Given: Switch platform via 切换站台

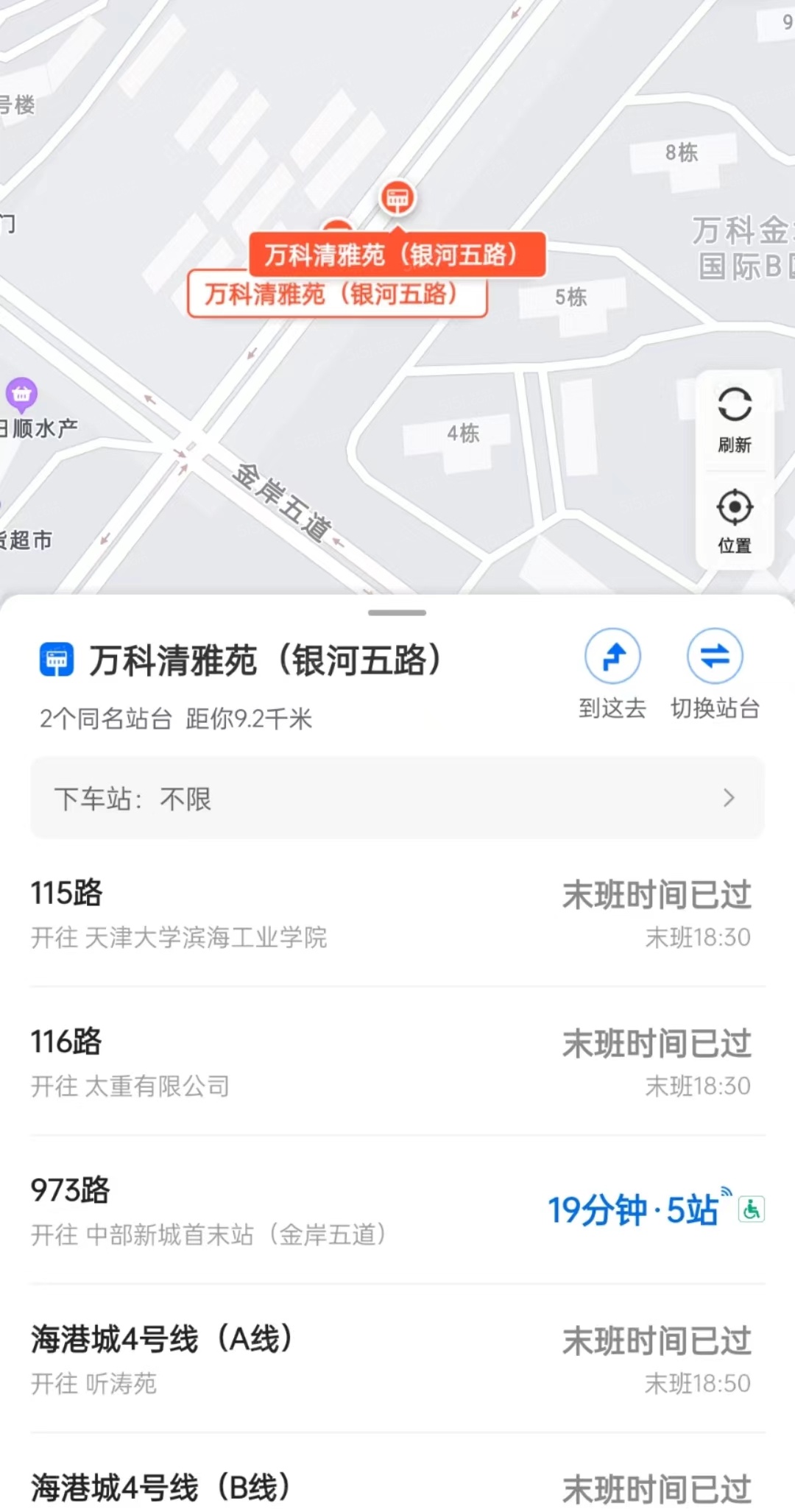Looking at the screenshot, I should (715, 673).
